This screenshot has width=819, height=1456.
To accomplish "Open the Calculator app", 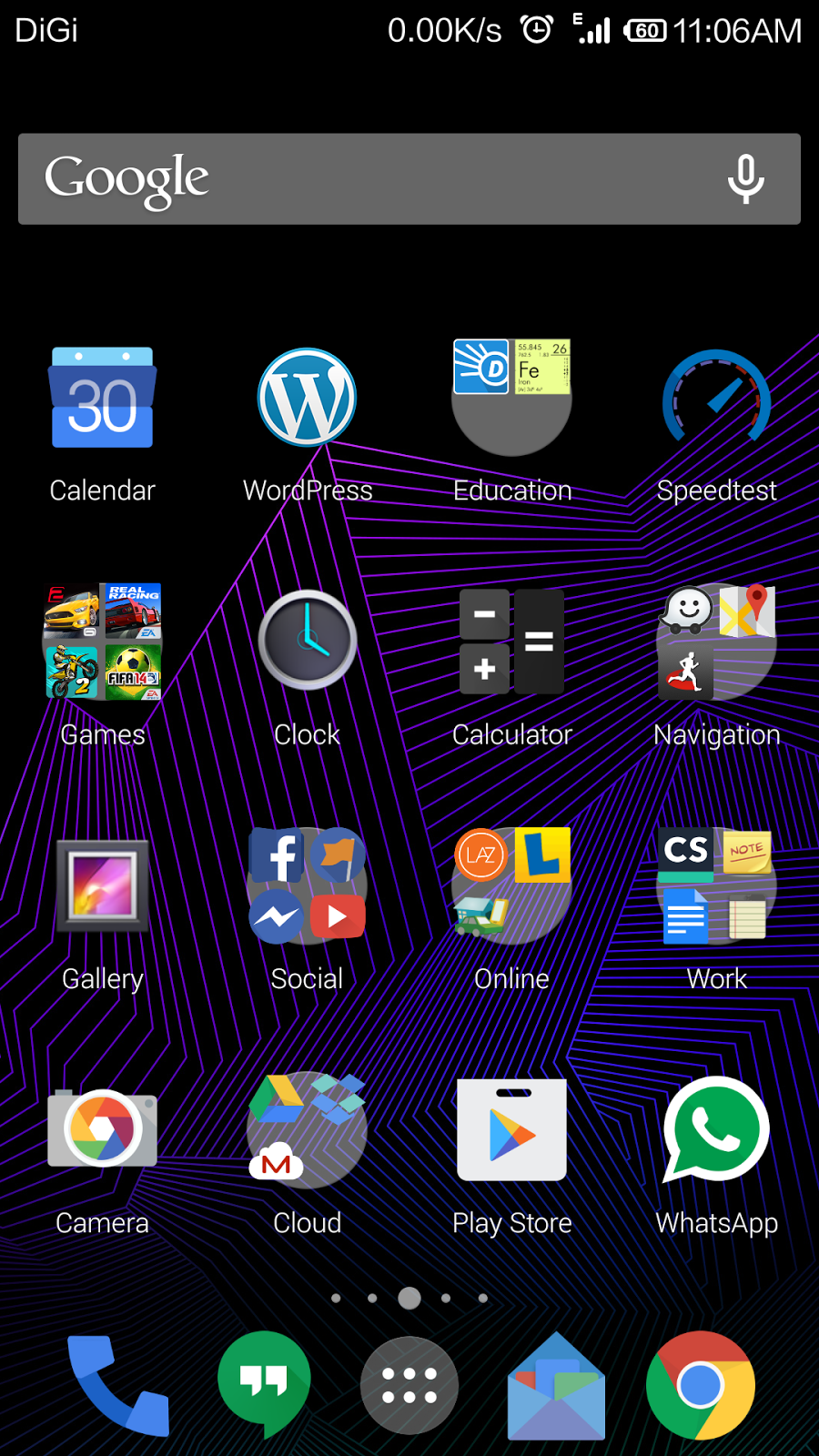I will pos(511,642).
